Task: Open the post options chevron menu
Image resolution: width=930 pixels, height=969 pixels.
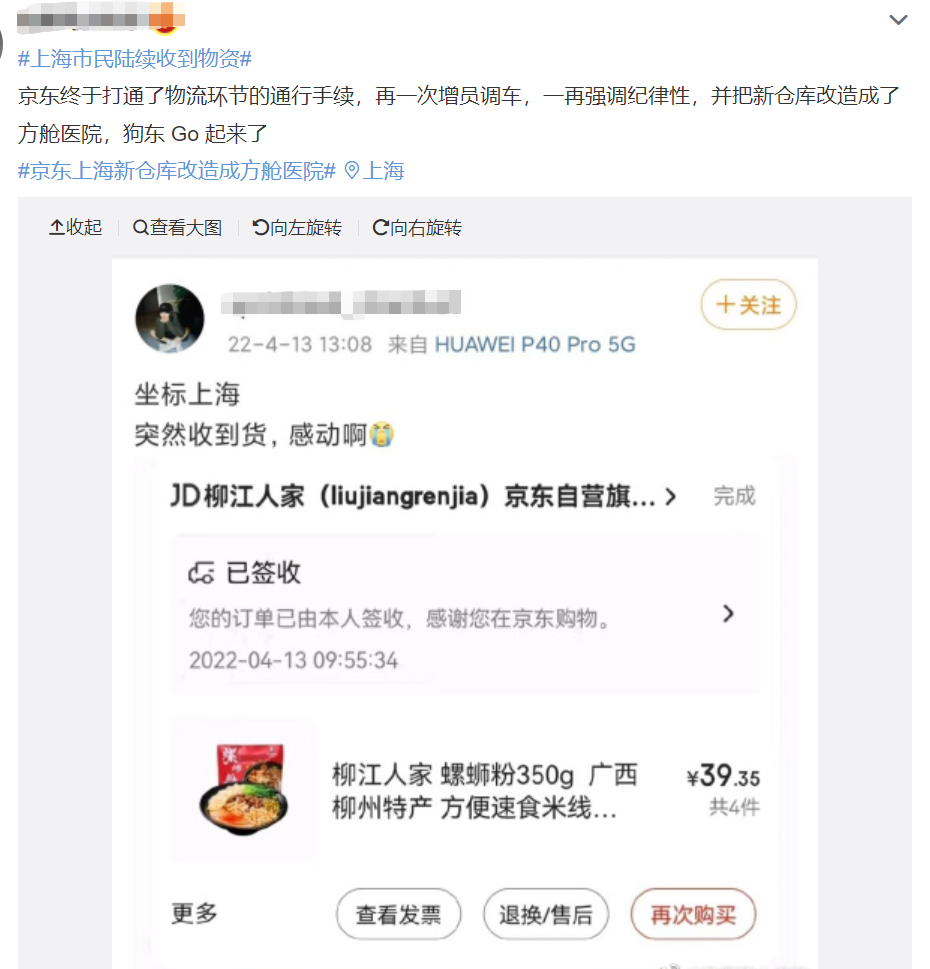Action: pos(898,20)
